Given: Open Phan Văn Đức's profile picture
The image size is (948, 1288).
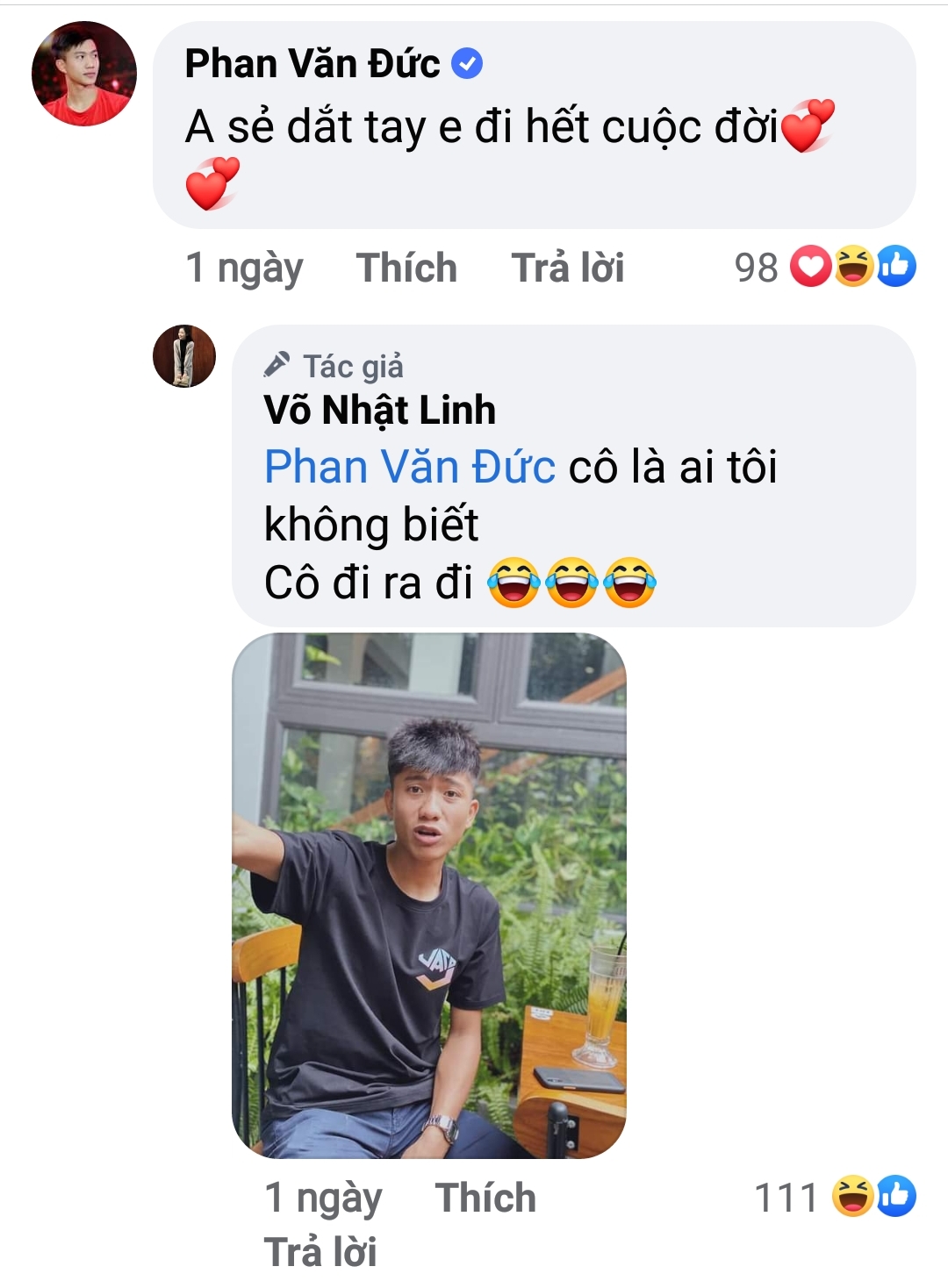Looking at the screenshot, I should (x=84, y=74).
